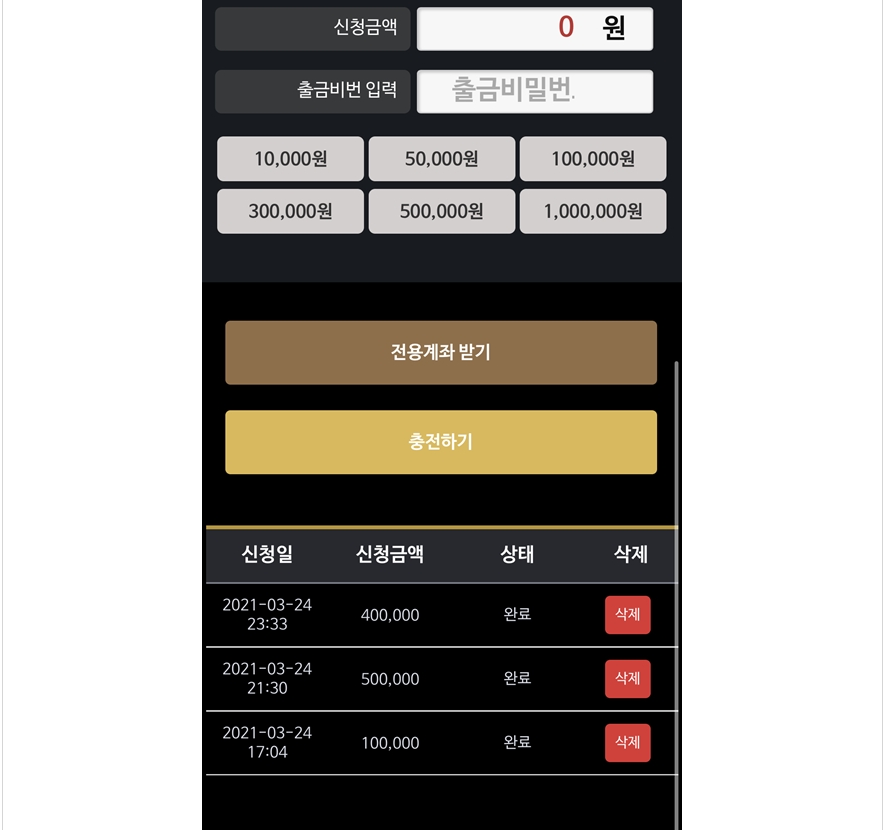Delete the 400,000 request from 23:33
Screen dimensions: 884x830
627,615
